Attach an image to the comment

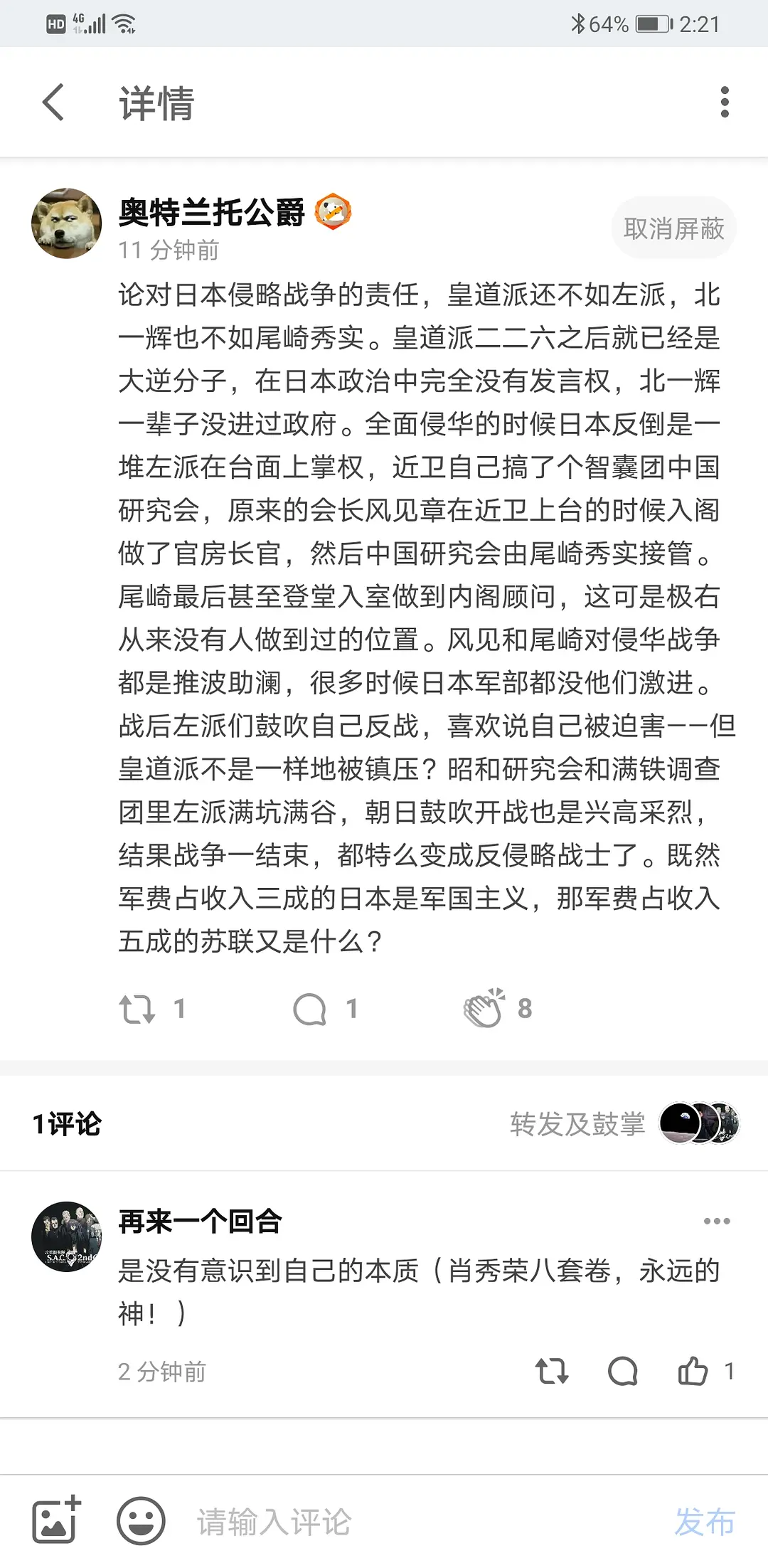pos(56,1521)
